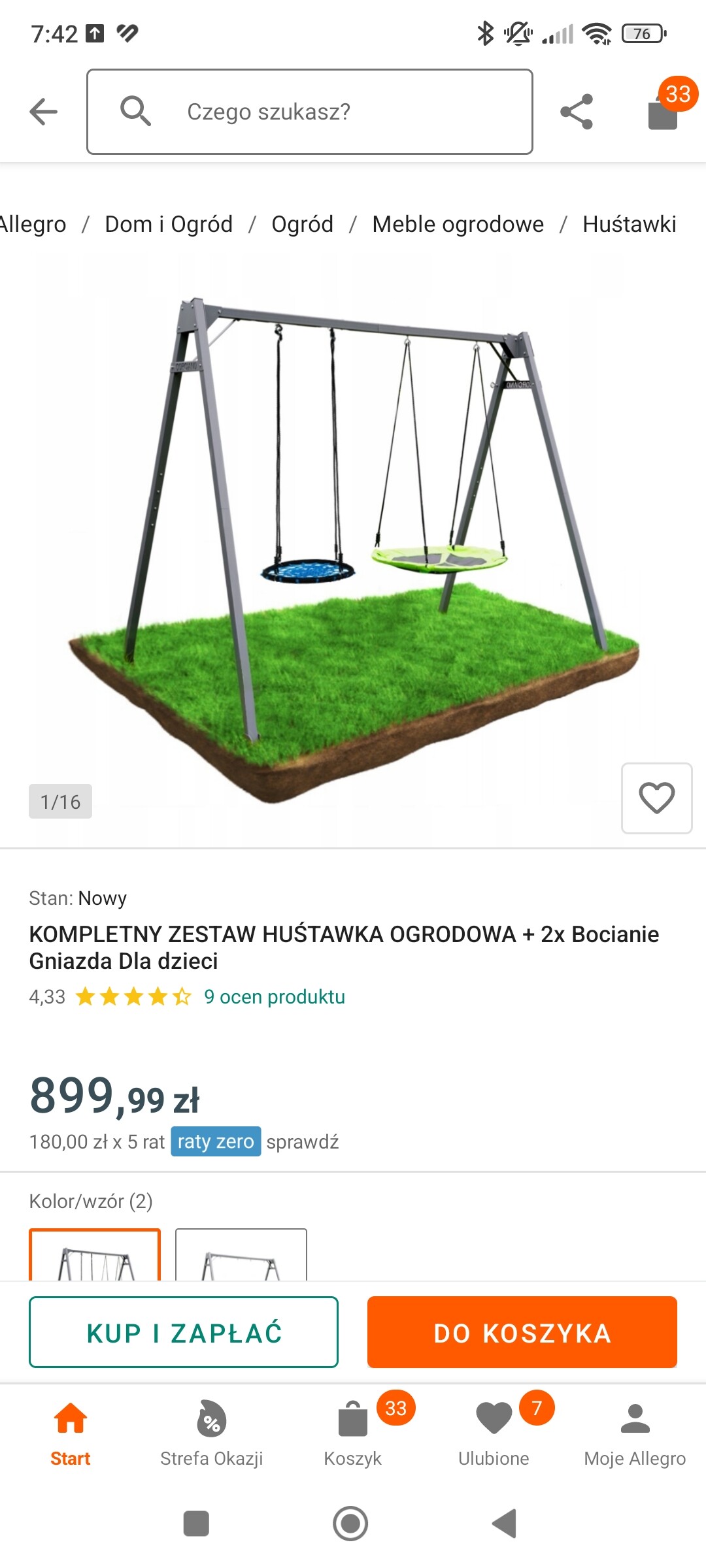The height and width of the screenshot is (1568, 706).
Task: Tap 'sprawdź' for raty zero details
Action: click(303, 1142)
